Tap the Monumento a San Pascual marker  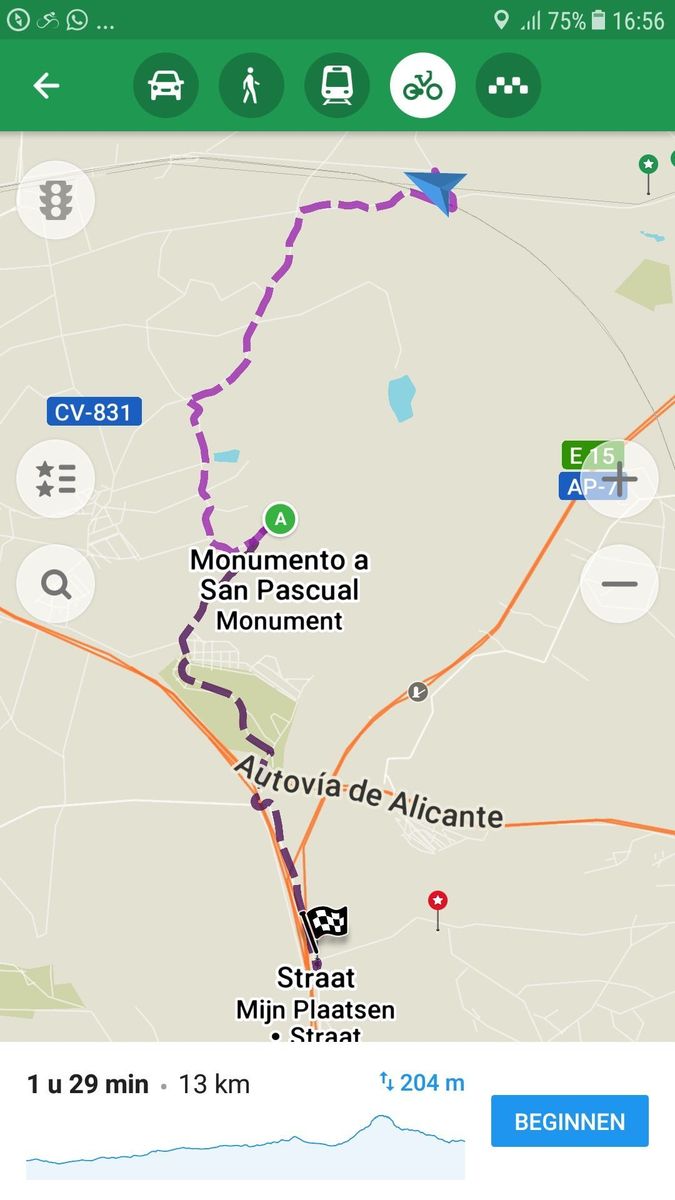pyautogui.click(x=281, y=519)
